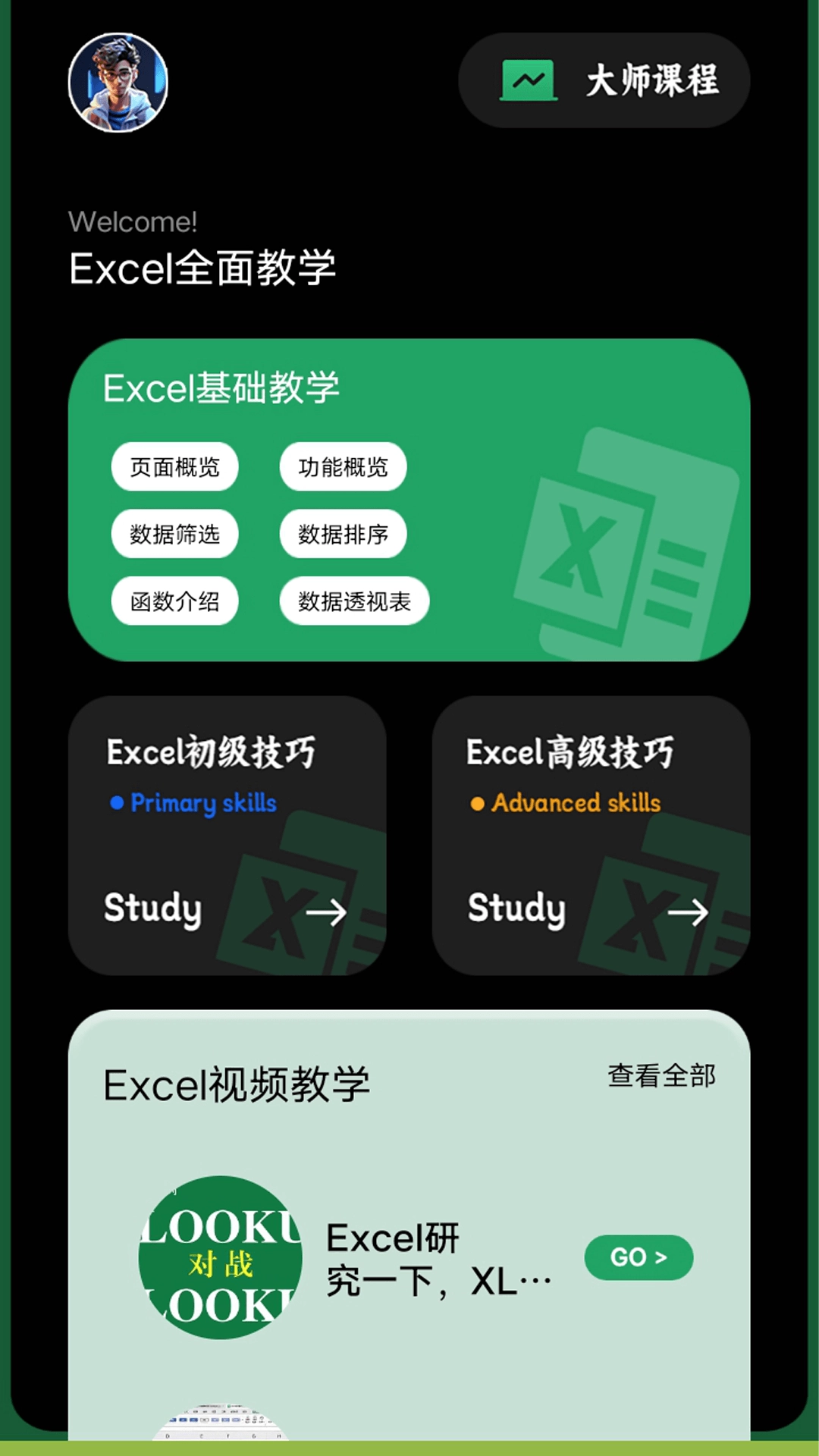This screenshot has width=819, height=1456.
Task: Open the 数据透视表 lesson chip
Action: coord(354,601)
